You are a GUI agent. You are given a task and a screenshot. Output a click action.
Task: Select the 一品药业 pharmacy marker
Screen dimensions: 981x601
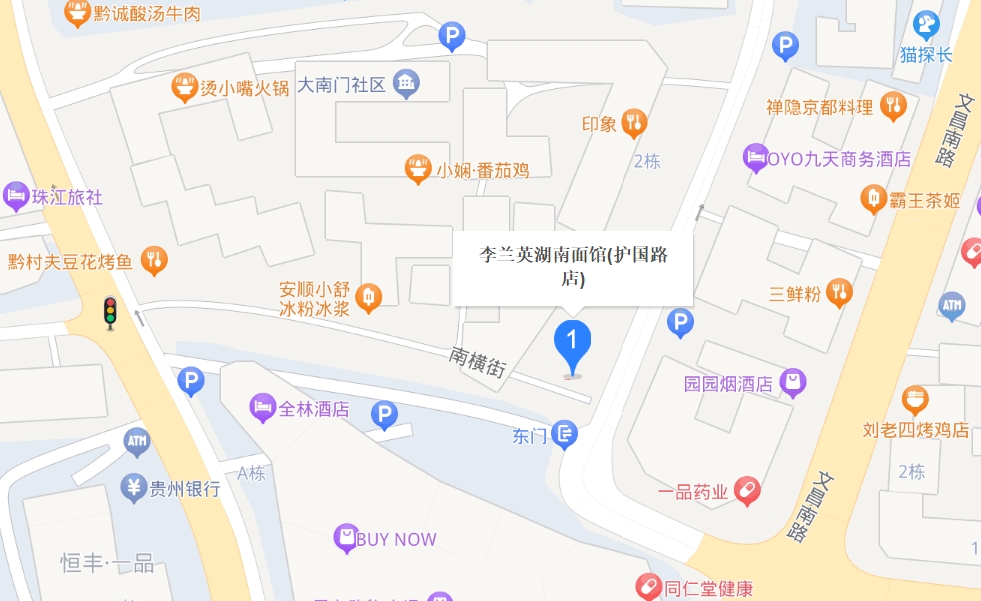(x=747, y=491)
